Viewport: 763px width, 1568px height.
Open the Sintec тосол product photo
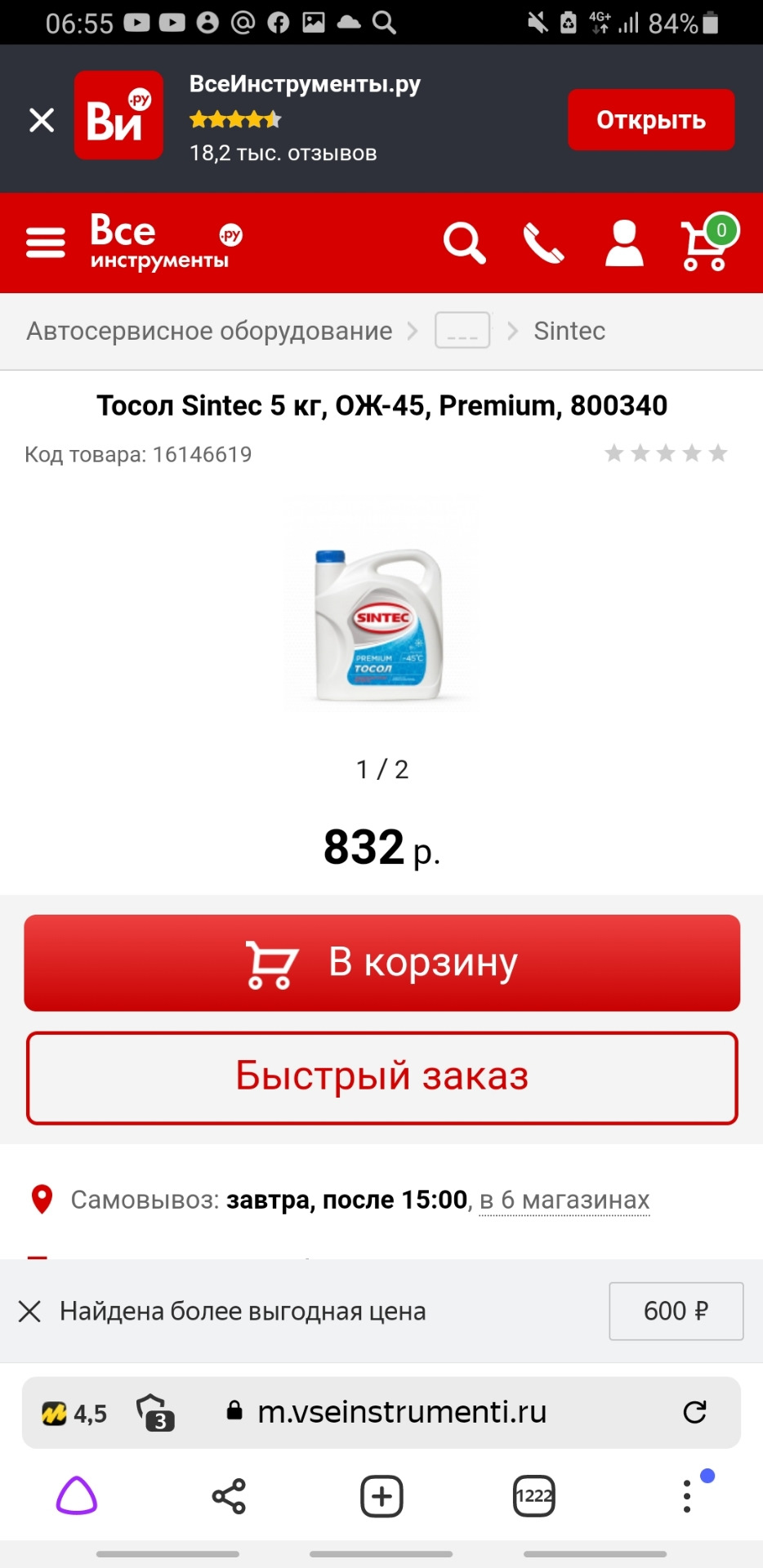click(x=380, y=625)
